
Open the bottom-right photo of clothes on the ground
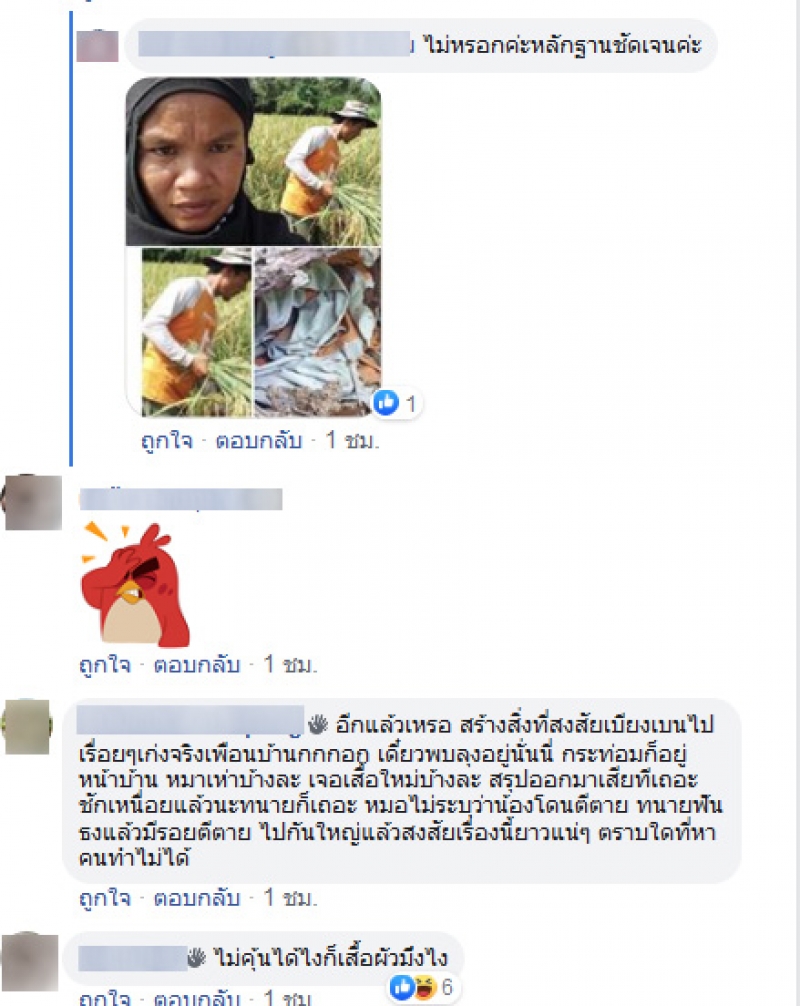pos(317,332)
